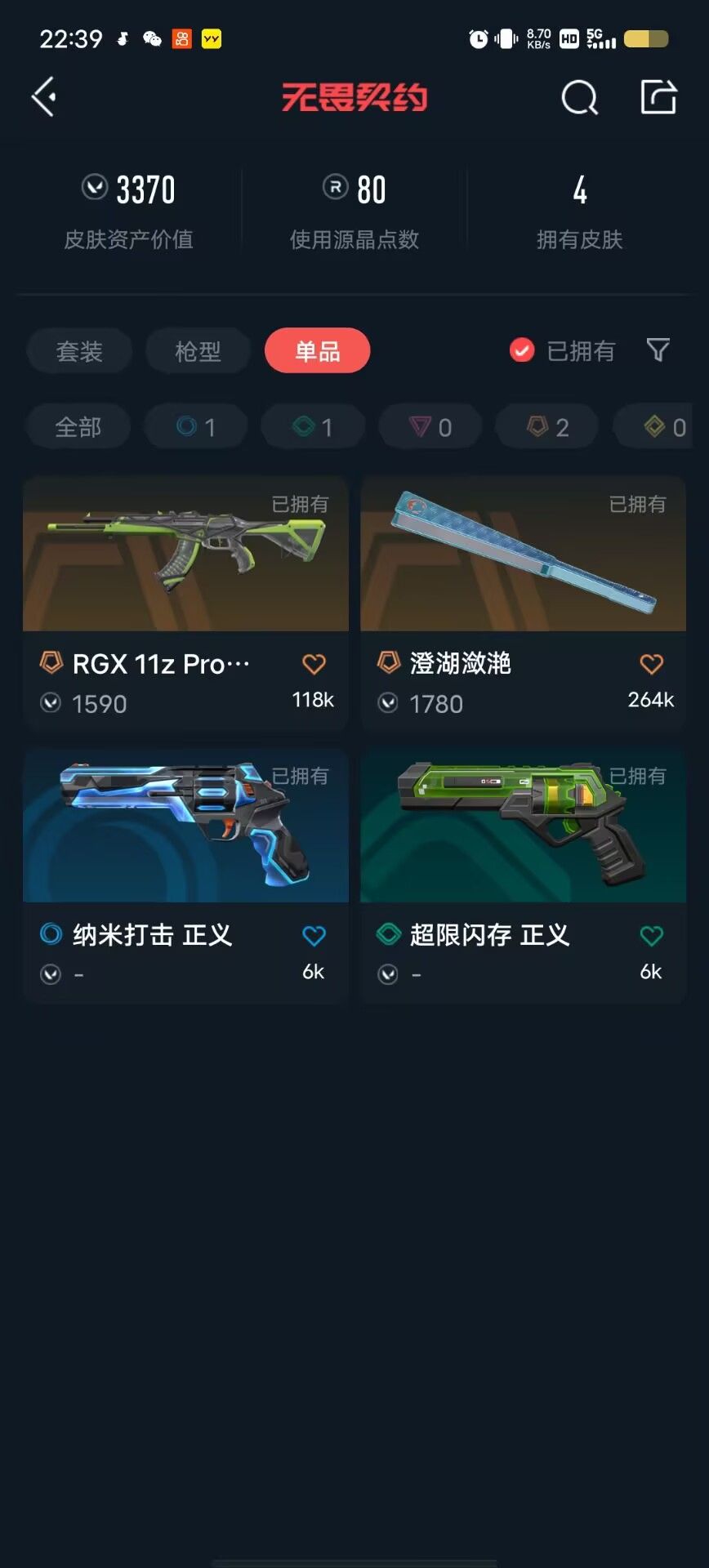
Task: Filter by the blue circle tier chip
Action: (x=196, y=426)
